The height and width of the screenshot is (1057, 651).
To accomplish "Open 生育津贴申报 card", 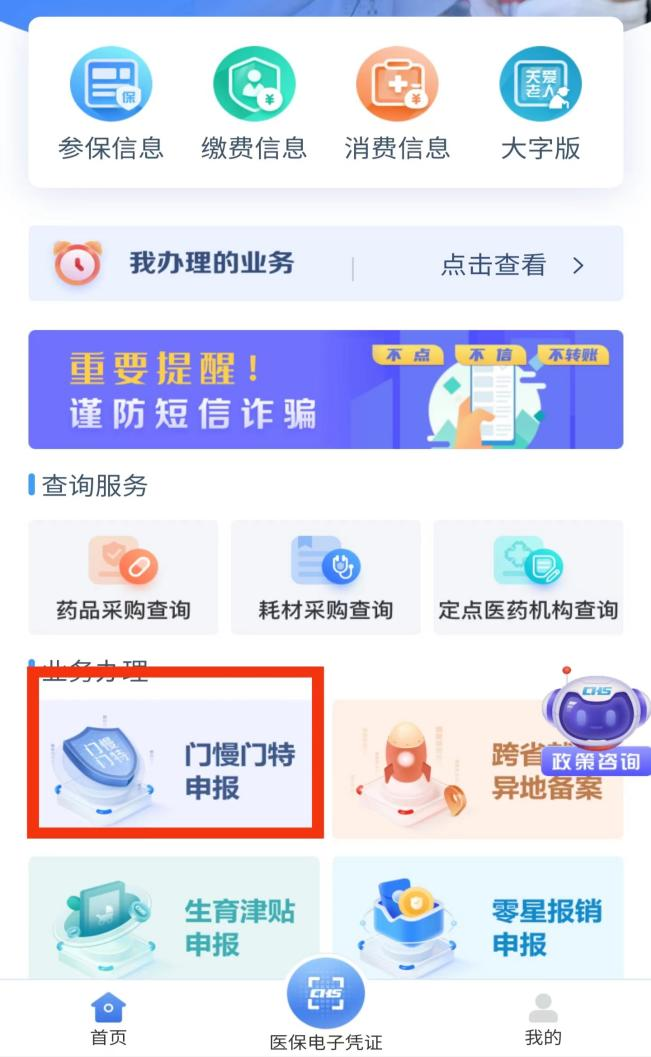I will coord(176,918).
